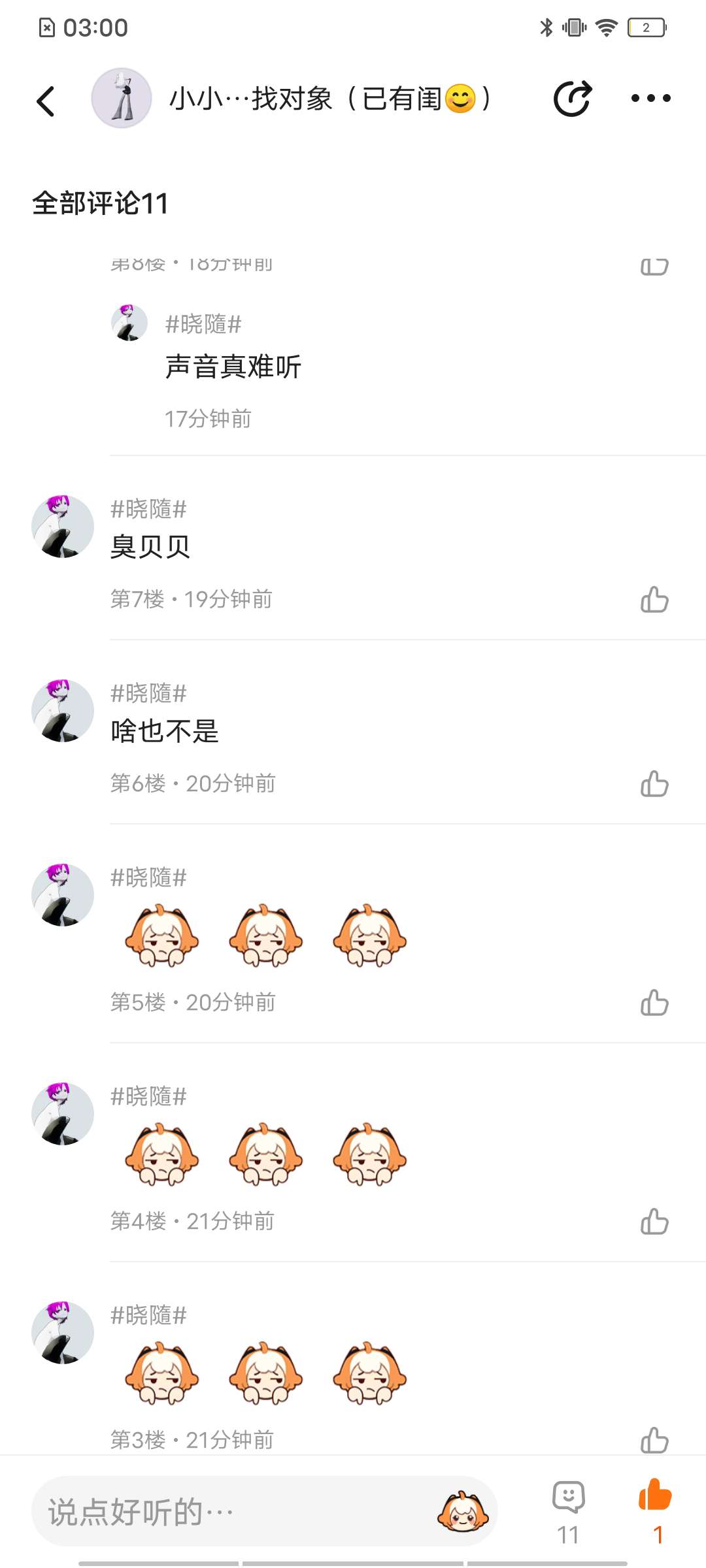Open the post author's avatar in the header

(122, 98)
